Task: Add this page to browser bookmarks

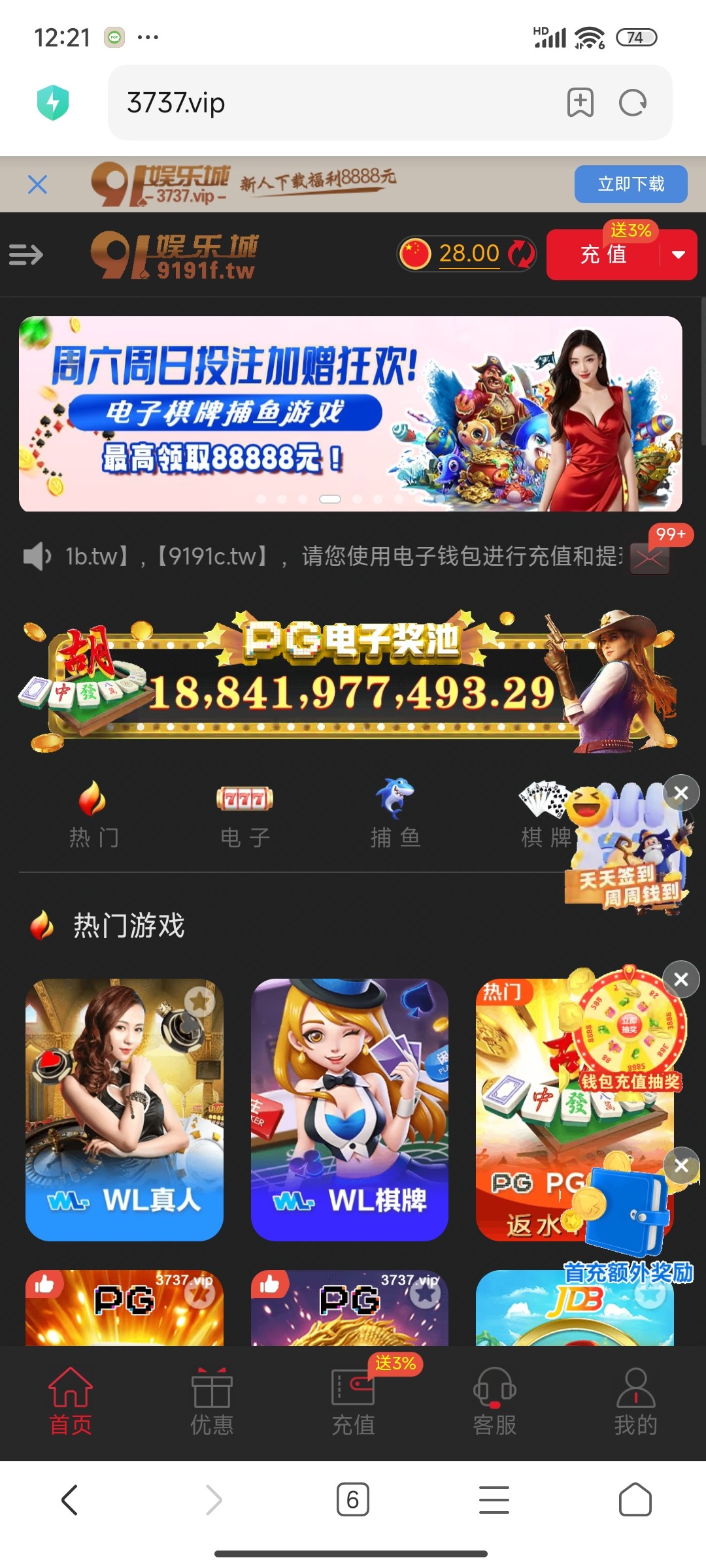Action: [580, 103]
